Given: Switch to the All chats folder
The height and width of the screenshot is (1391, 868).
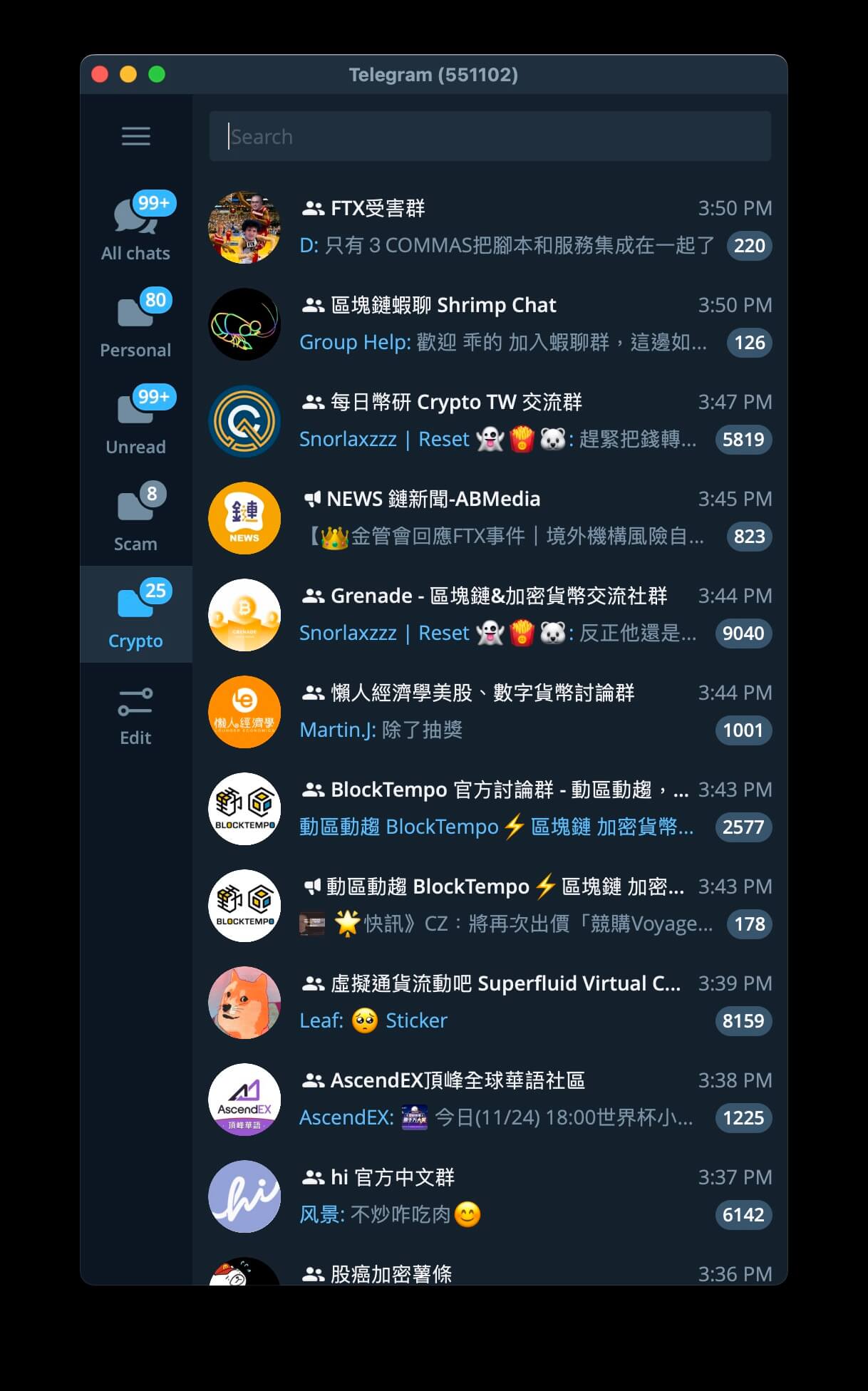Looking at the screenshot, I should 135,228.
